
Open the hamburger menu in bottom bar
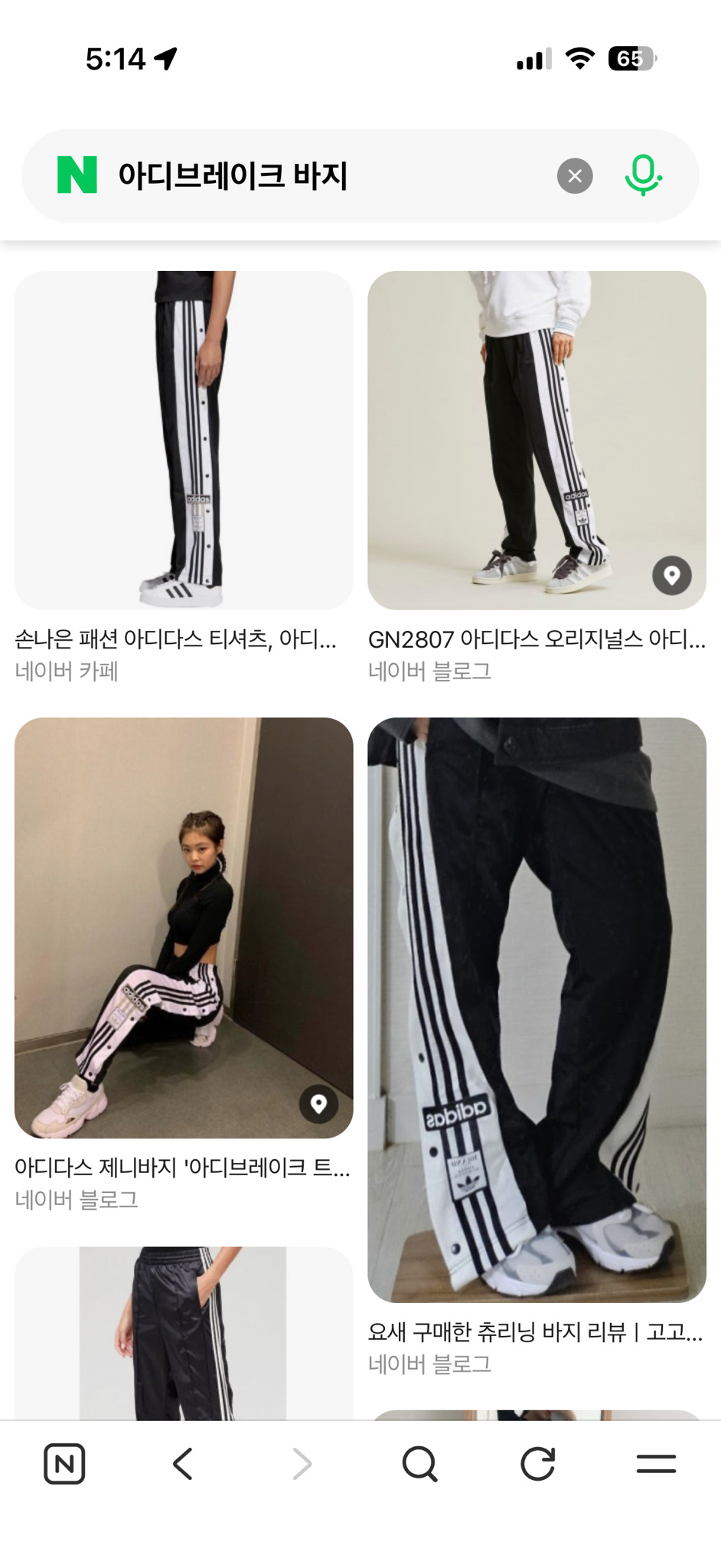point(657,1465)
